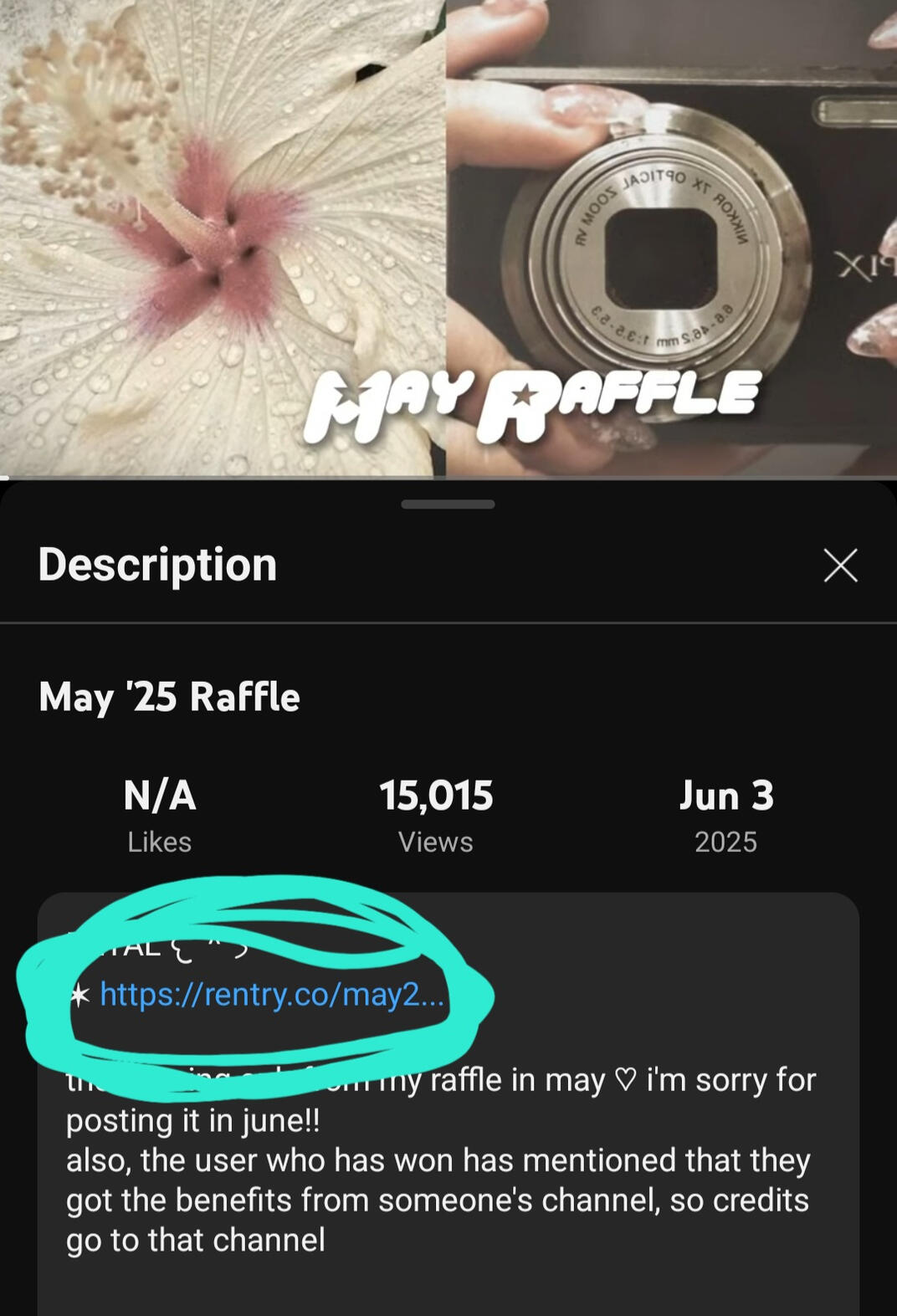
Task: Tap the description sheet drag handle
Action: (448, 504)
